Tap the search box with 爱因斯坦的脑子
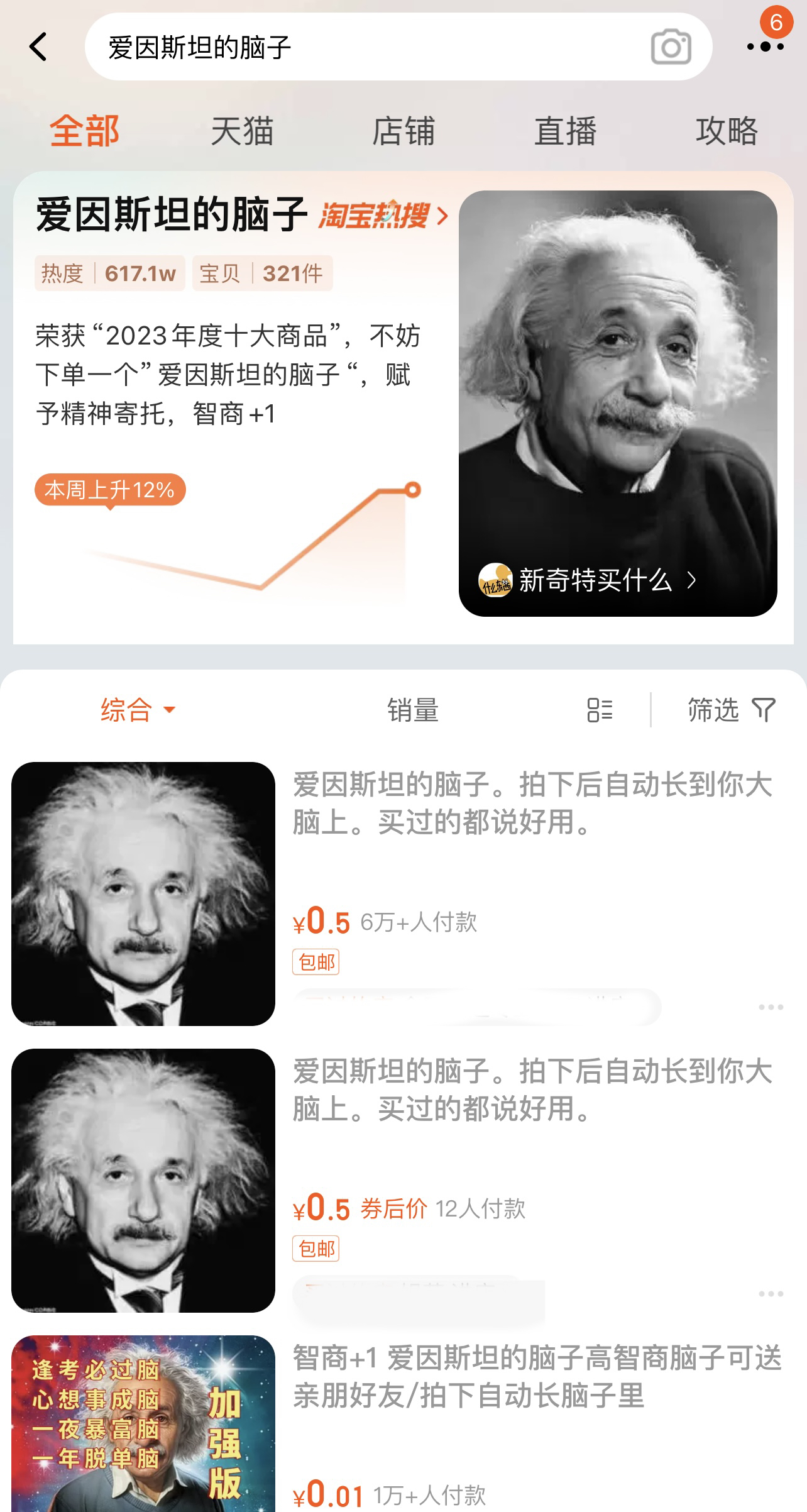The height and width of the screenshot is (1512, 807). pos(365,47)
